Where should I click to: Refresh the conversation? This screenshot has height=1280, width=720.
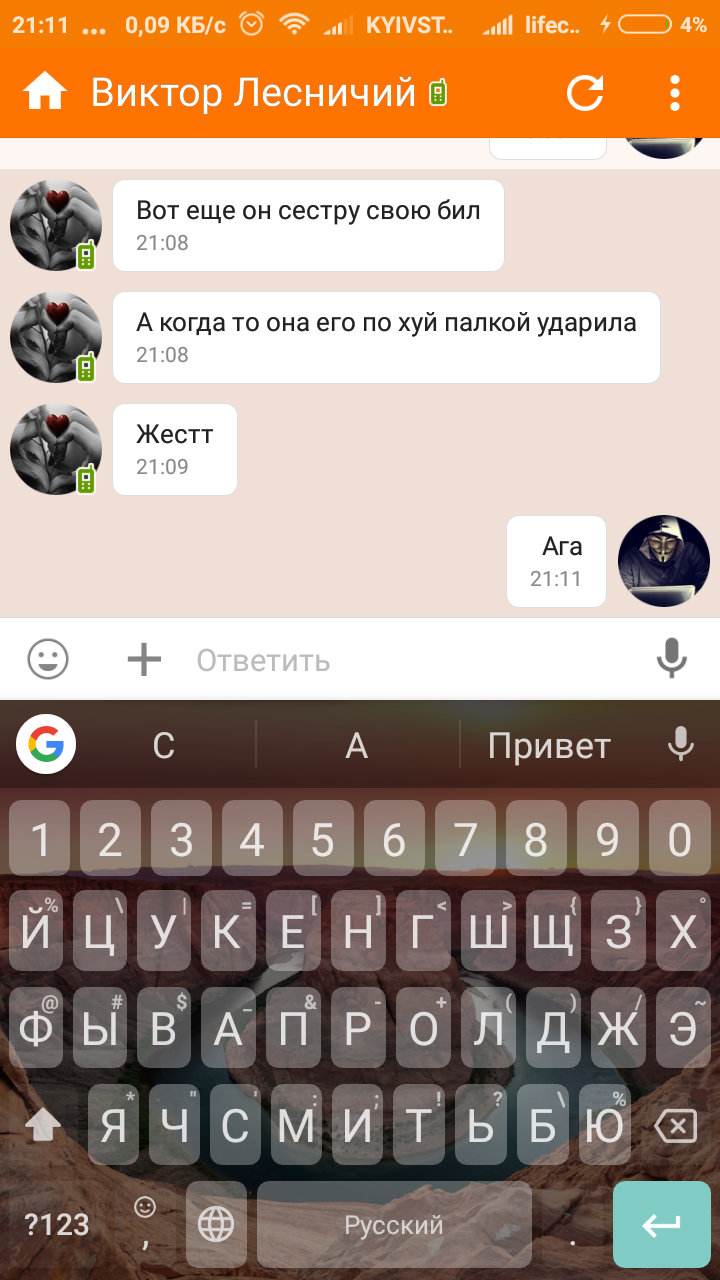pyautogui.click(x=585, y=93)
